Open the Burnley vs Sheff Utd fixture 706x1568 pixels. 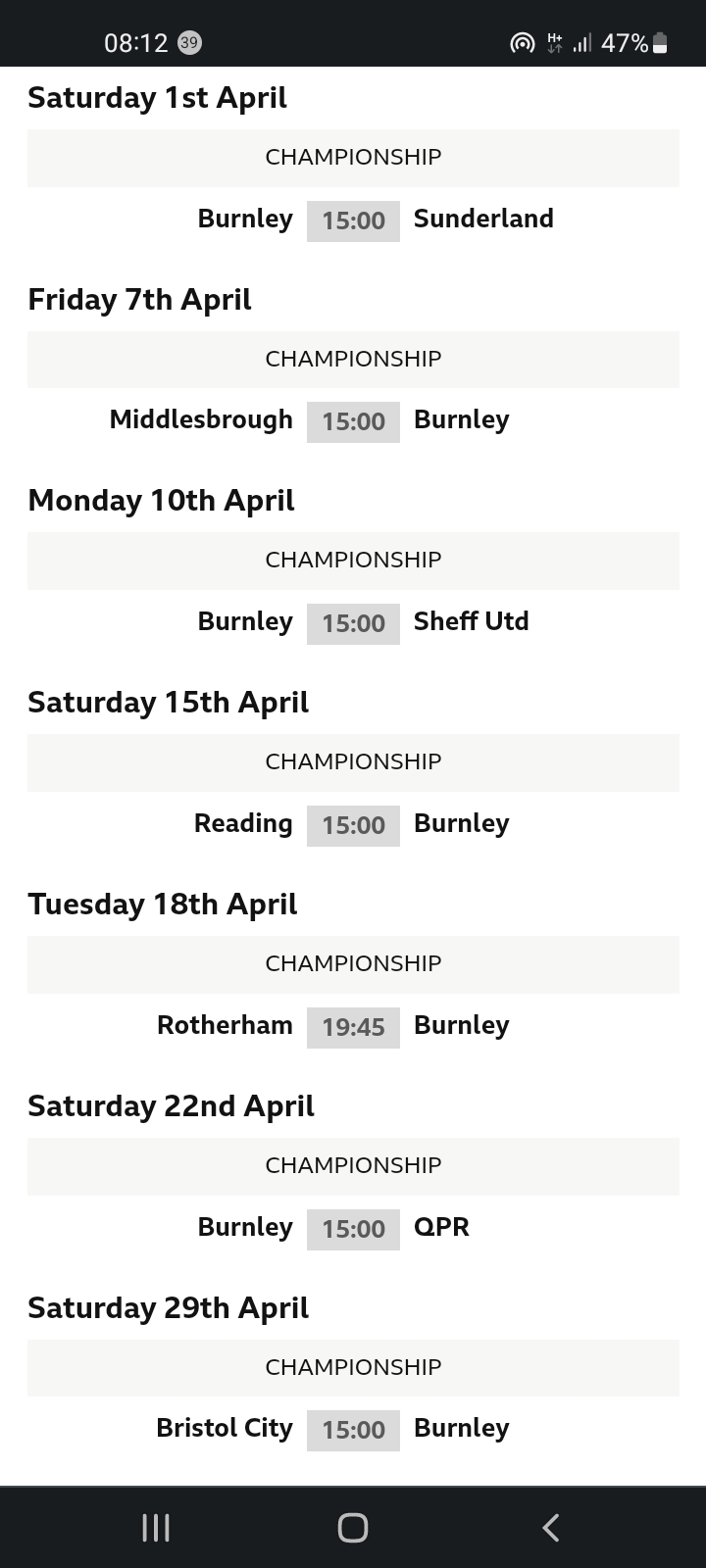353,623
